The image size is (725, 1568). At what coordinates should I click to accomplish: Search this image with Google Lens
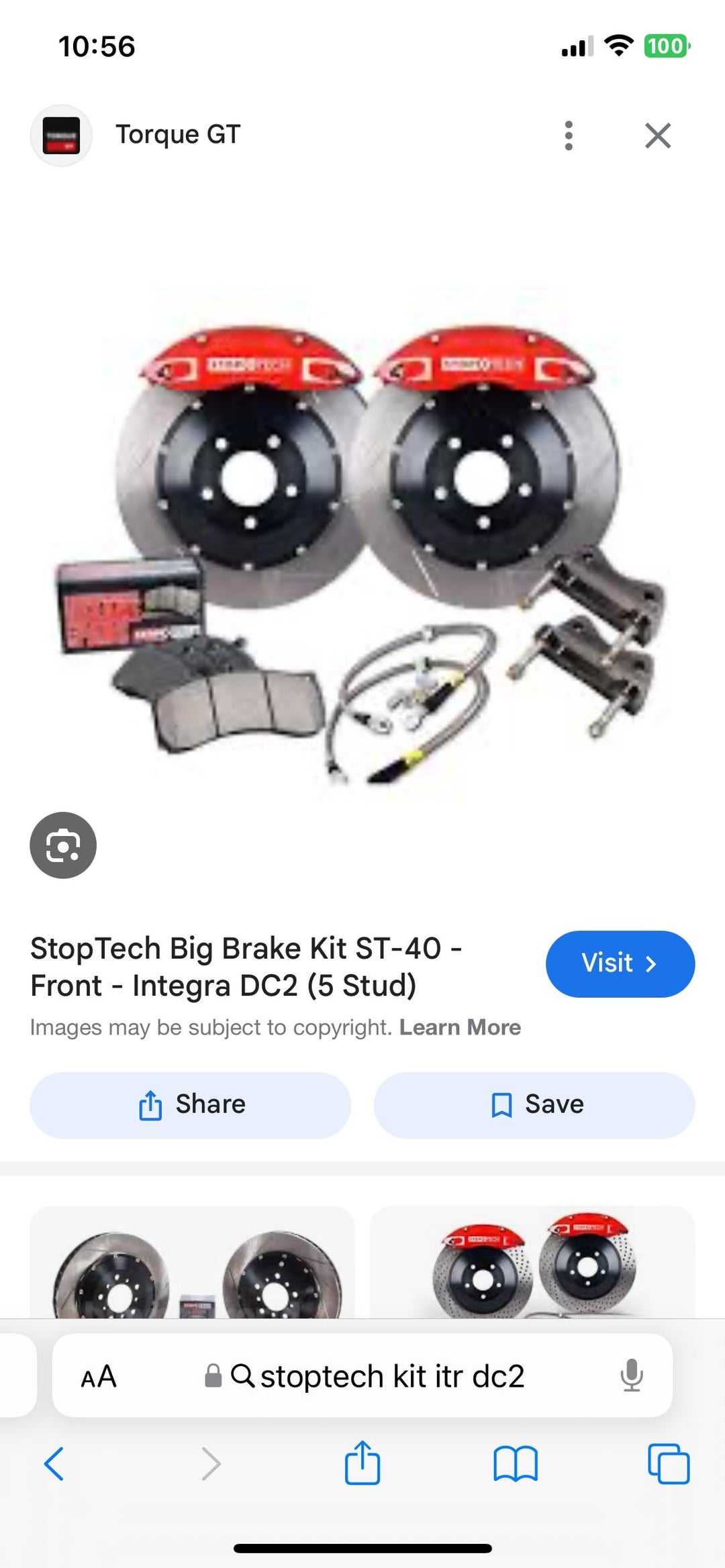point(63,845)
